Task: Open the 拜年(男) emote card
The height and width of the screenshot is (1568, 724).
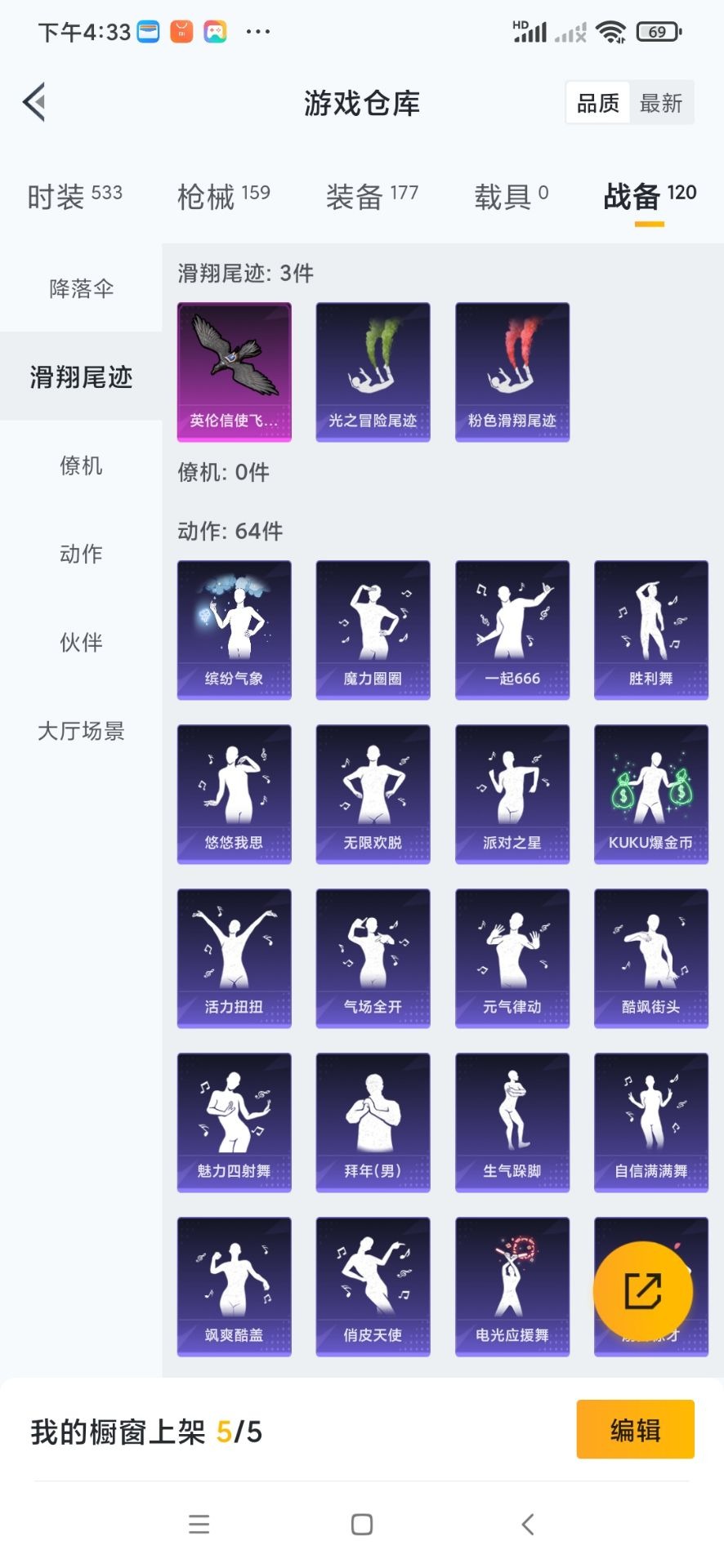Action: 373,1122
